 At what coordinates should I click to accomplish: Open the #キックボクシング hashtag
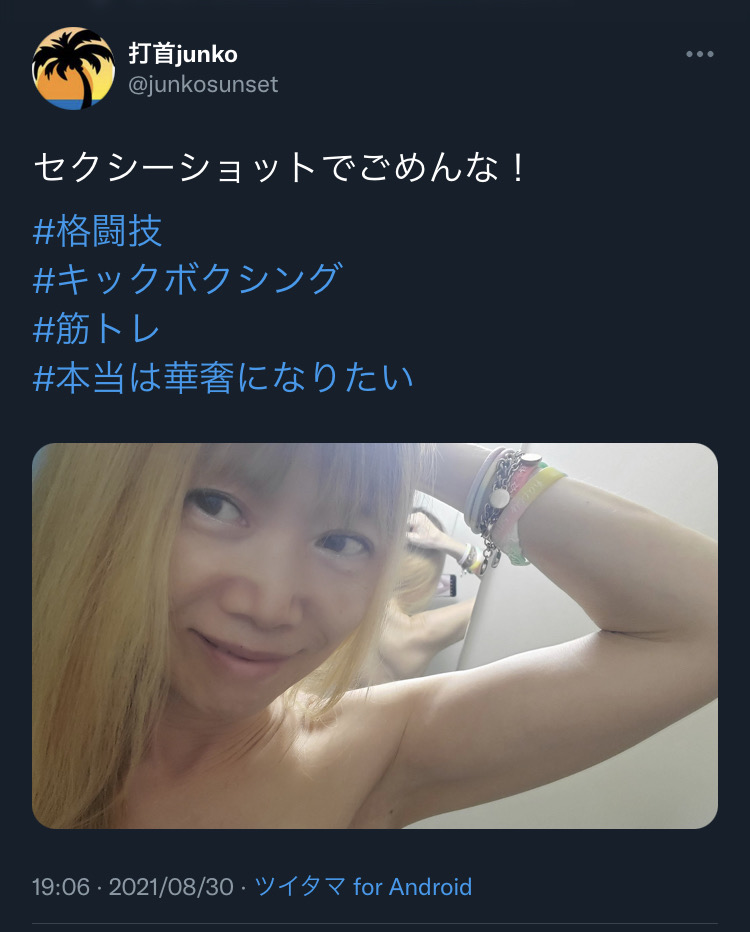[x=188, y=280]
